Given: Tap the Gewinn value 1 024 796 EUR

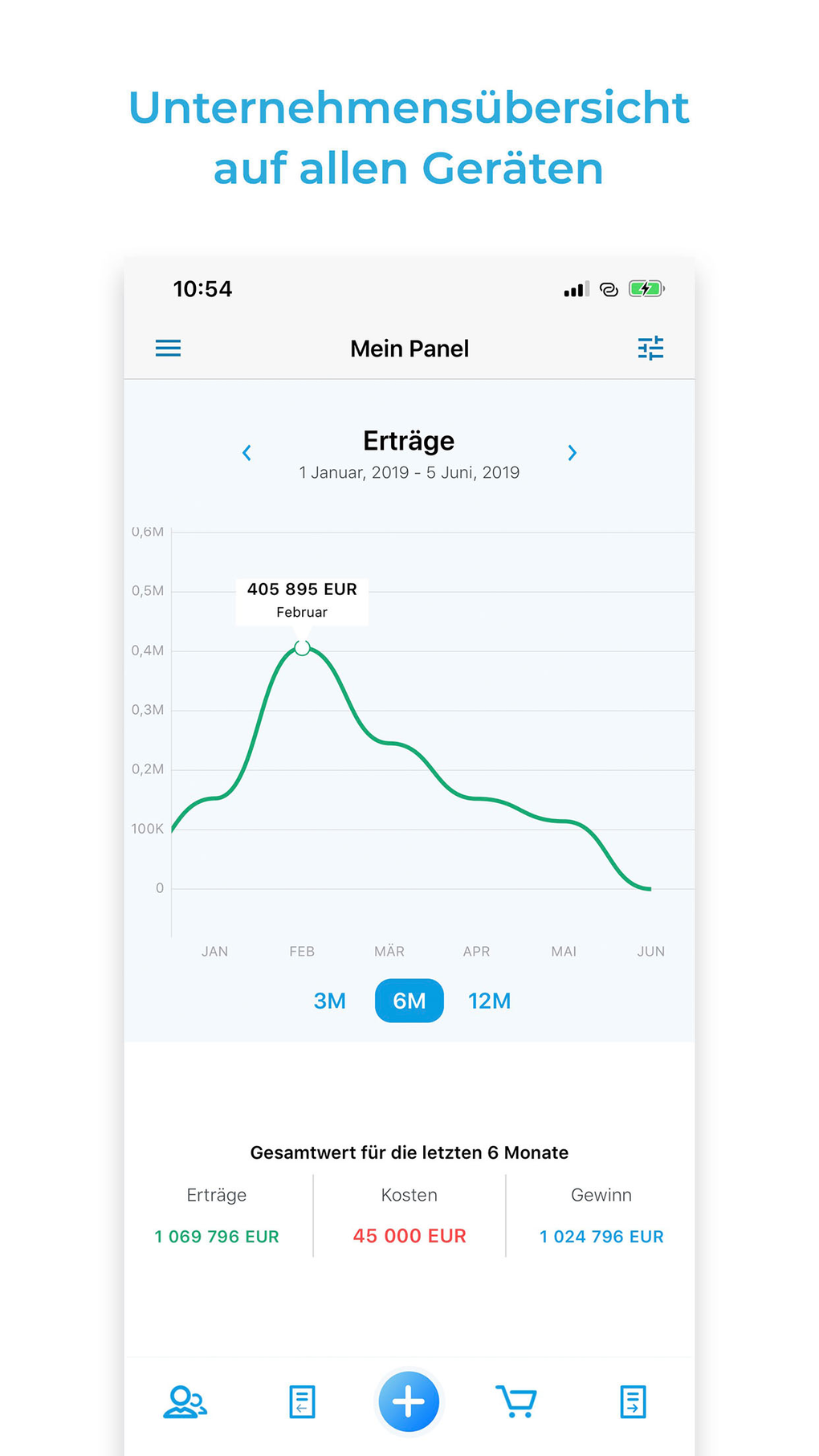Looking at the screenshot, I should (601, 1236).
